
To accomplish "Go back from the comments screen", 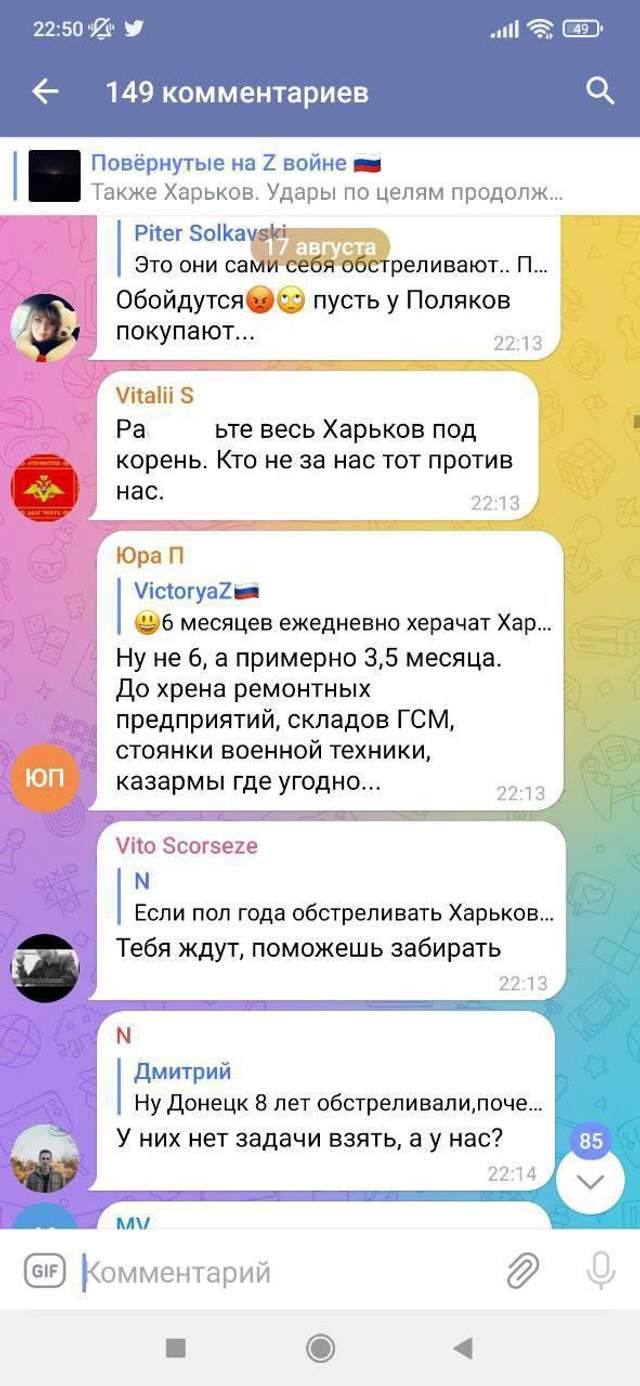I will (x=45, y=92).
